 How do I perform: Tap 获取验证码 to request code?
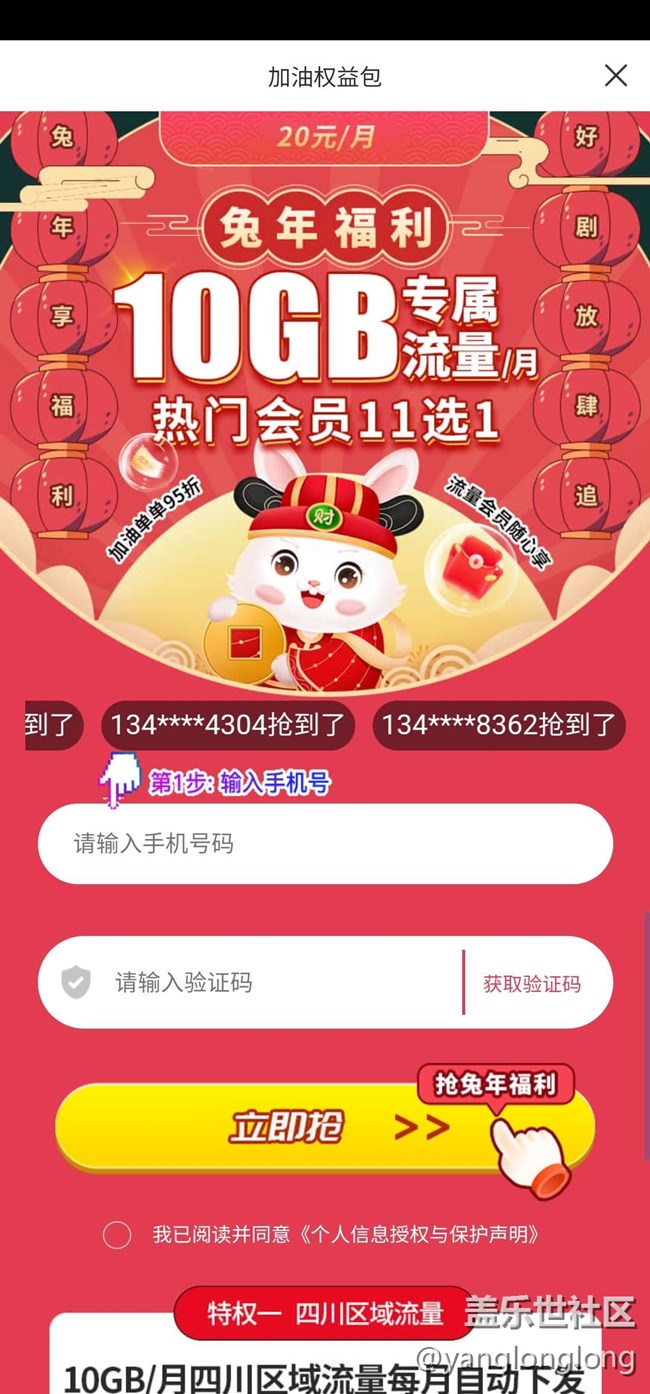coord(532,983)
